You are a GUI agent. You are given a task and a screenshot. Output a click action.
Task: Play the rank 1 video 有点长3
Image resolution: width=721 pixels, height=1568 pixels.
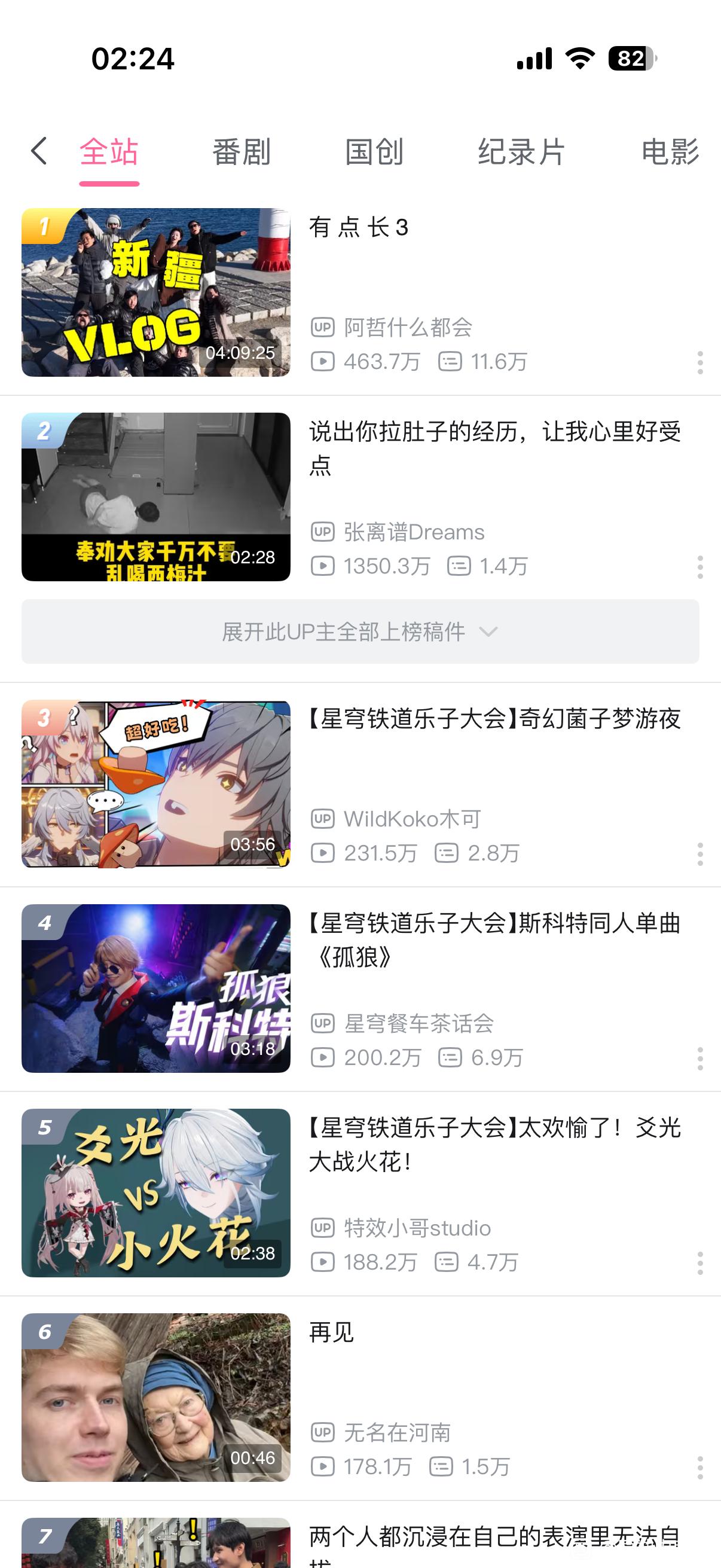[x=156, y=292]
